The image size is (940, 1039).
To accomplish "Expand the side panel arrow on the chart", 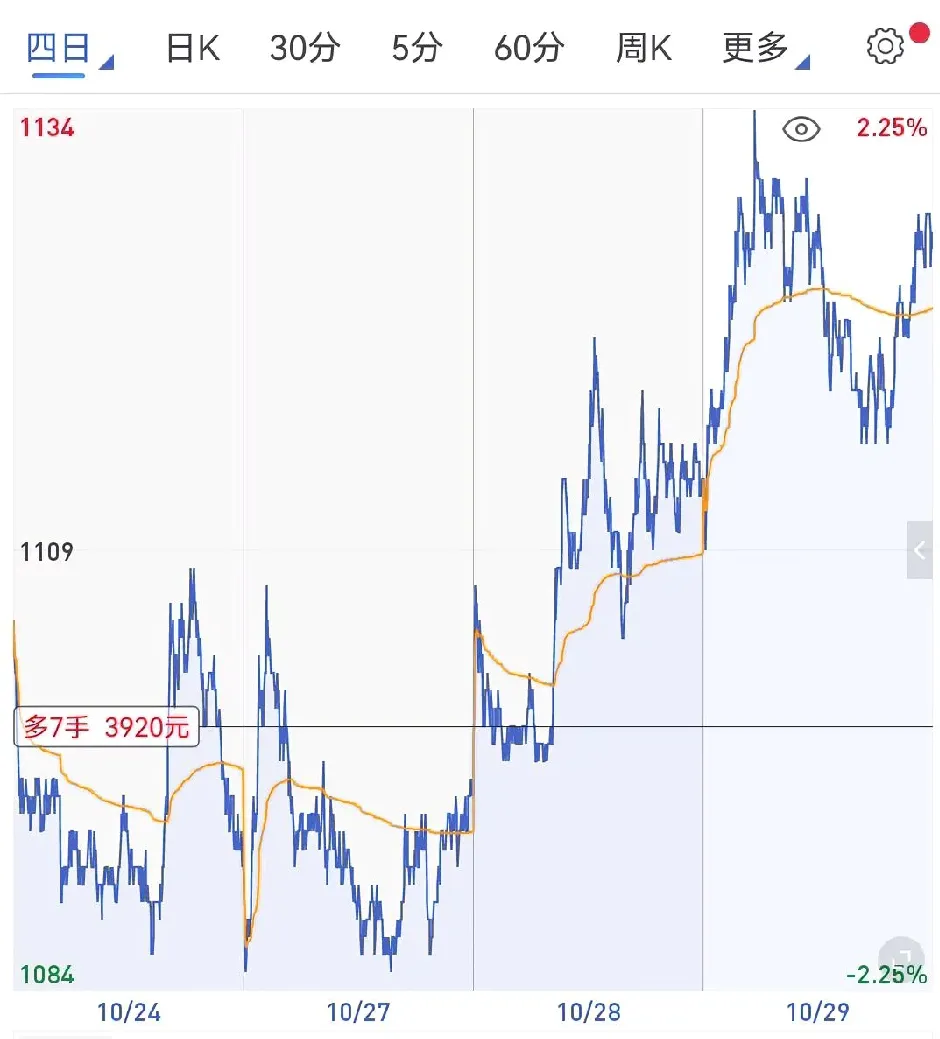I will tap(920, 549).
